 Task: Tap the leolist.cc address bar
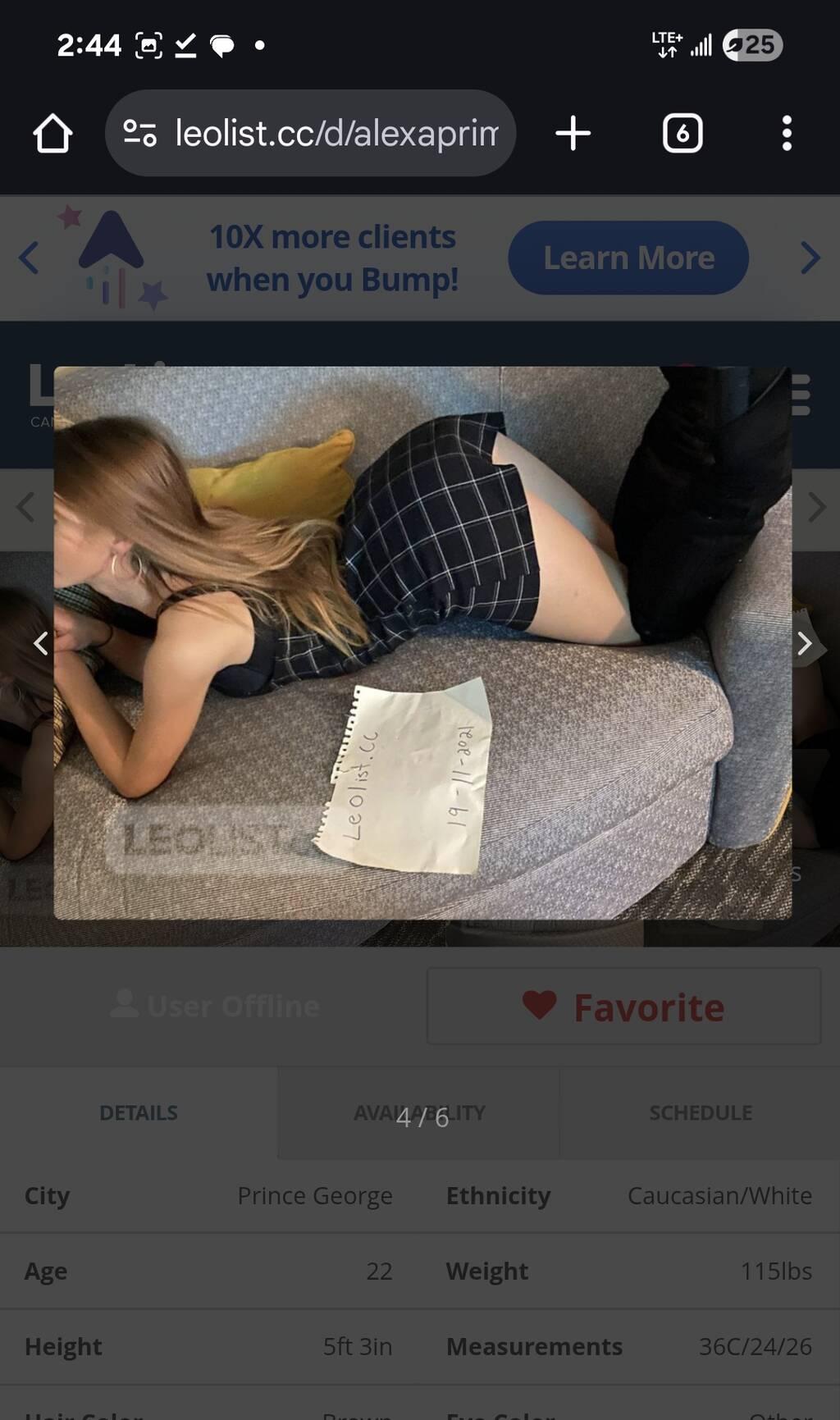point(310,133)
